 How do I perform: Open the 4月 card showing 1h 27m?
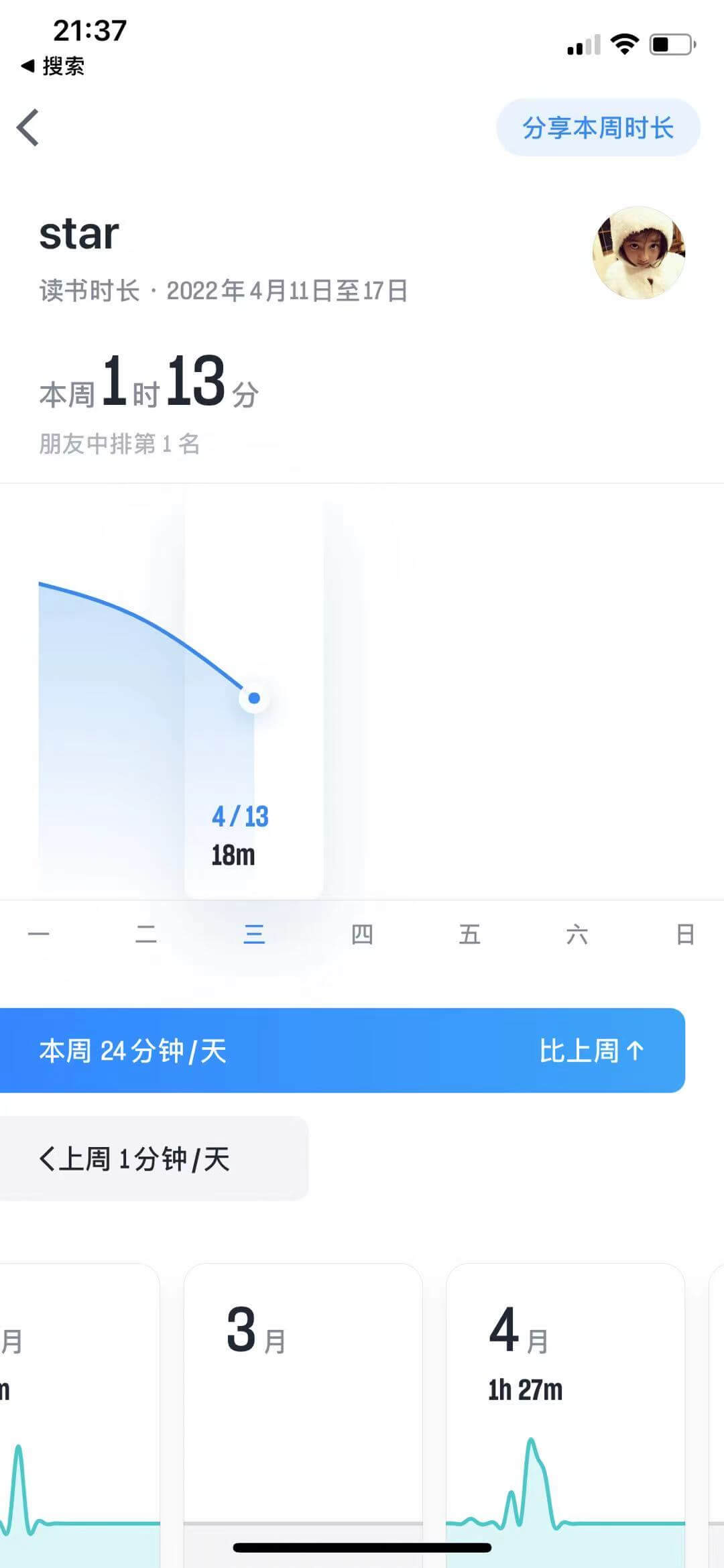(x=565, y=1408)
